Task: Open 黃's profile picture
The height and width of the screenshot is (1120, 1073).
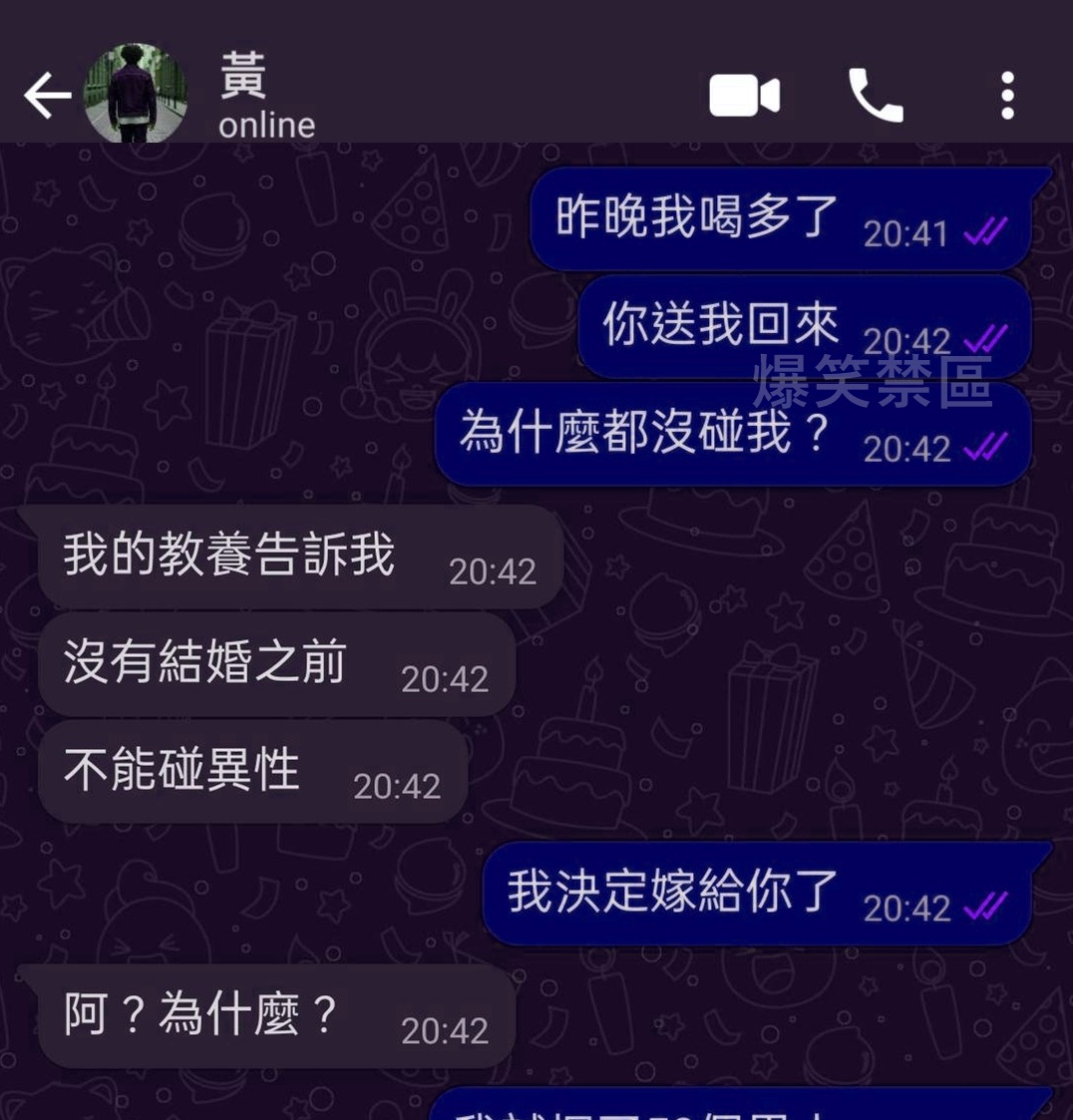Action: click(135, 94)
